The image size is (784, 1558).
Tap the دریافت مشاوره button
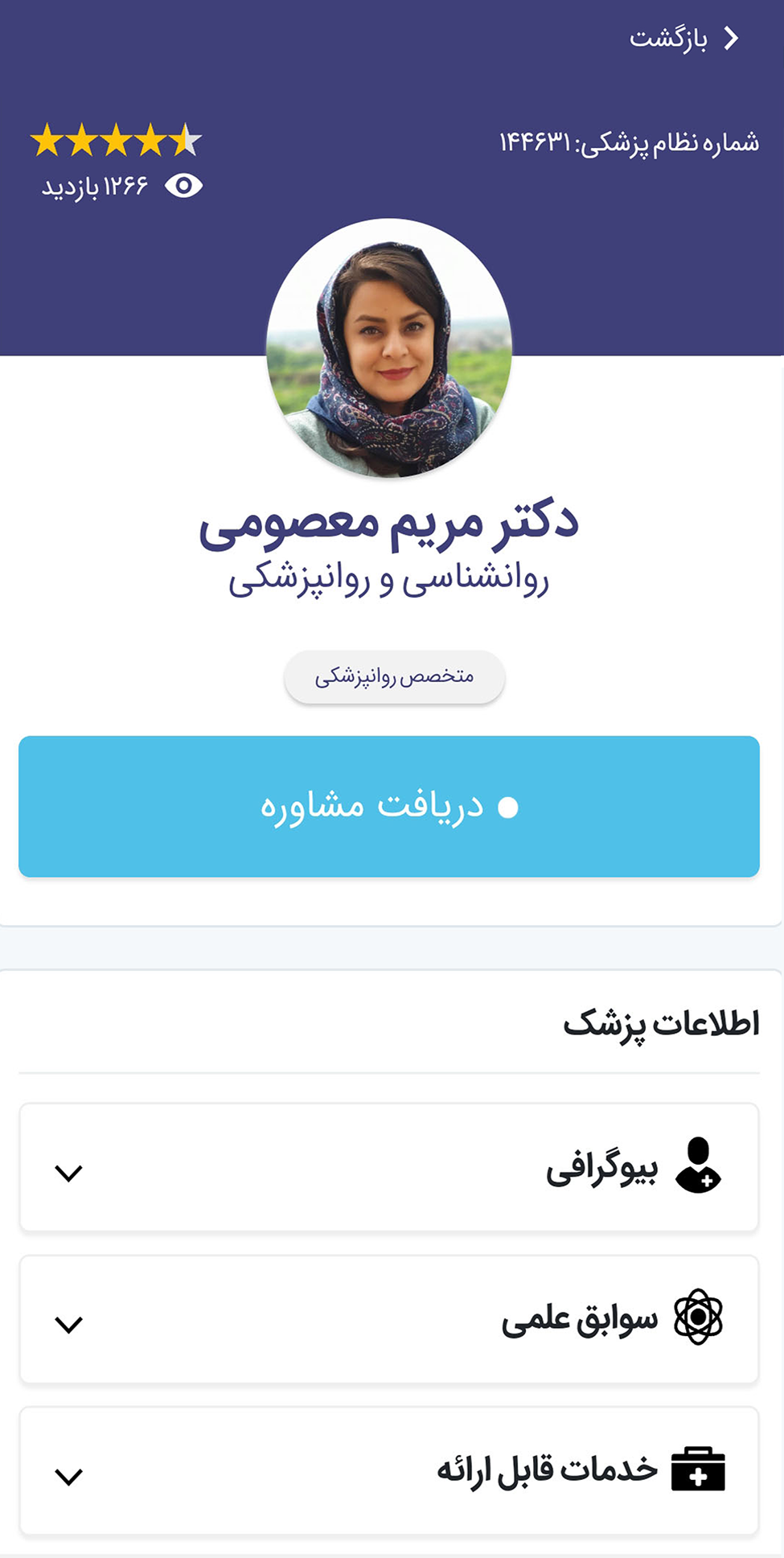point(389,806)
